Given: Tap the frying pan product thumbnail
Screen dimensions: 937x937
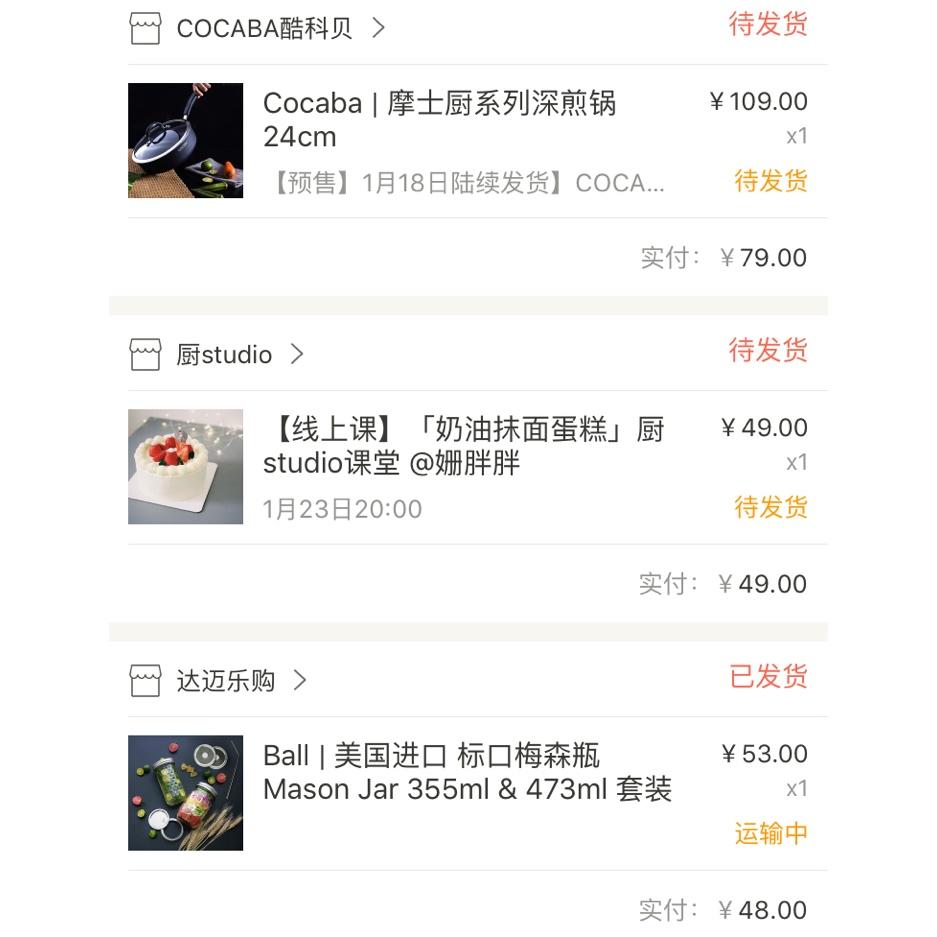Looking at the screenshot, I should pyautogui.click(x=186, y=141).
